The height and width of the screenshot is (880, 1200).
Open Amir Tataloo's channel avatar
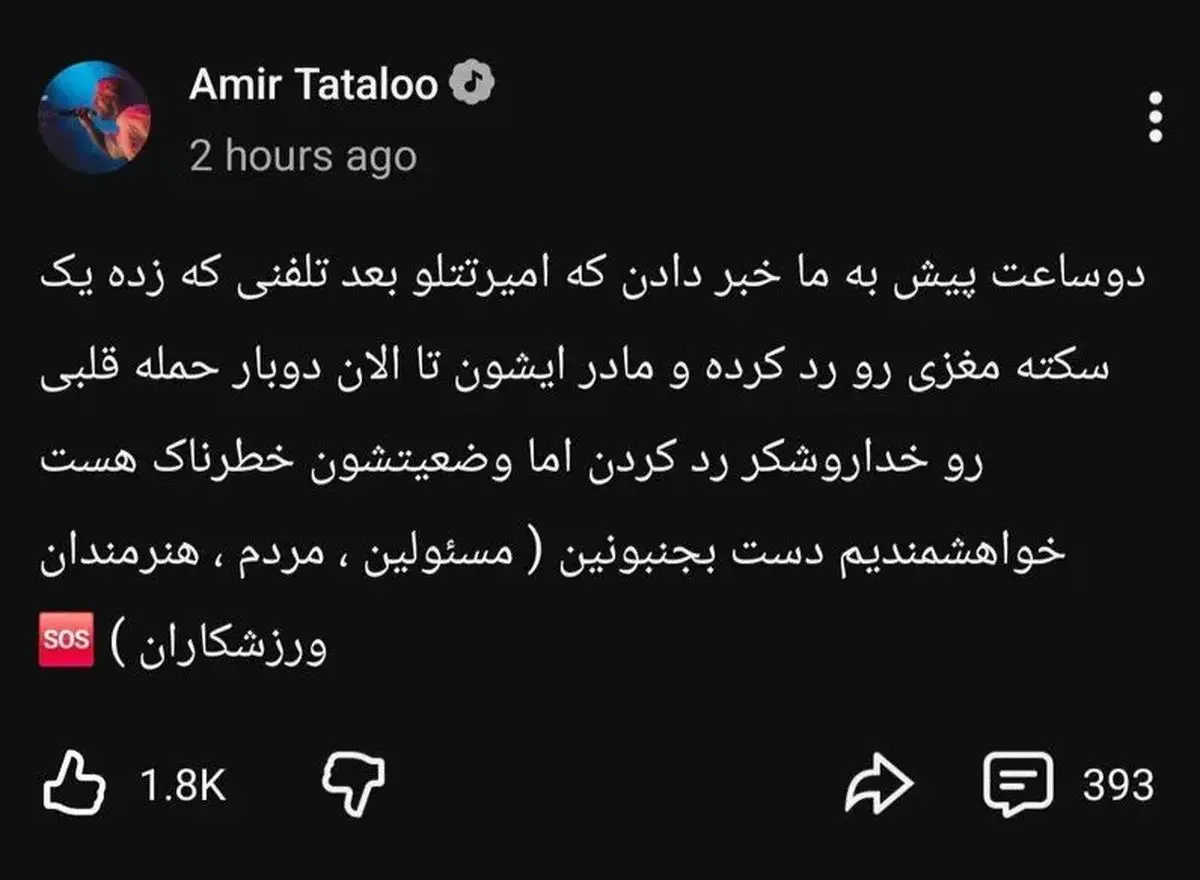(x=94, y=118)
